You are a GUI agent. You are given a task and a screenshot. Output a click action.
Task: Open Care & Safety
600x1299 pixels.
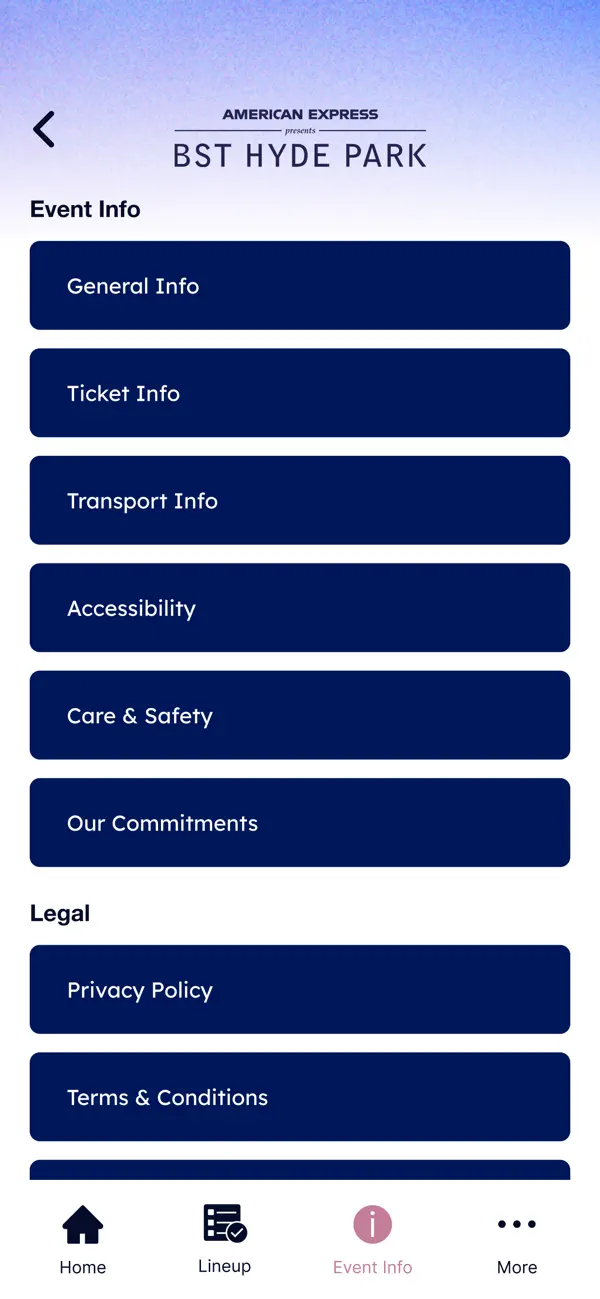[x=300, y=715]
